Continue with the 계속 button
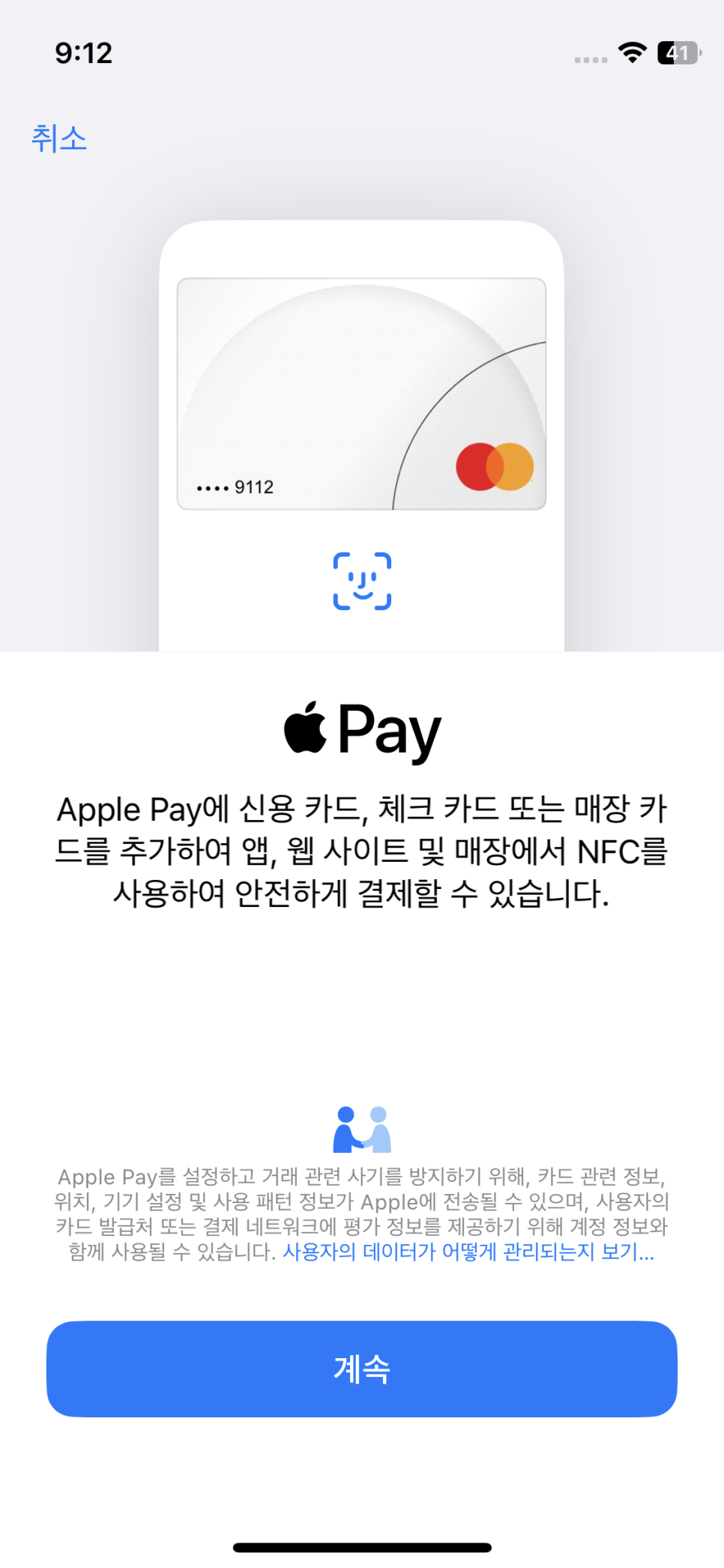Image resolution: width=724 pixels, height=1568 pixels. (362, 1369)
